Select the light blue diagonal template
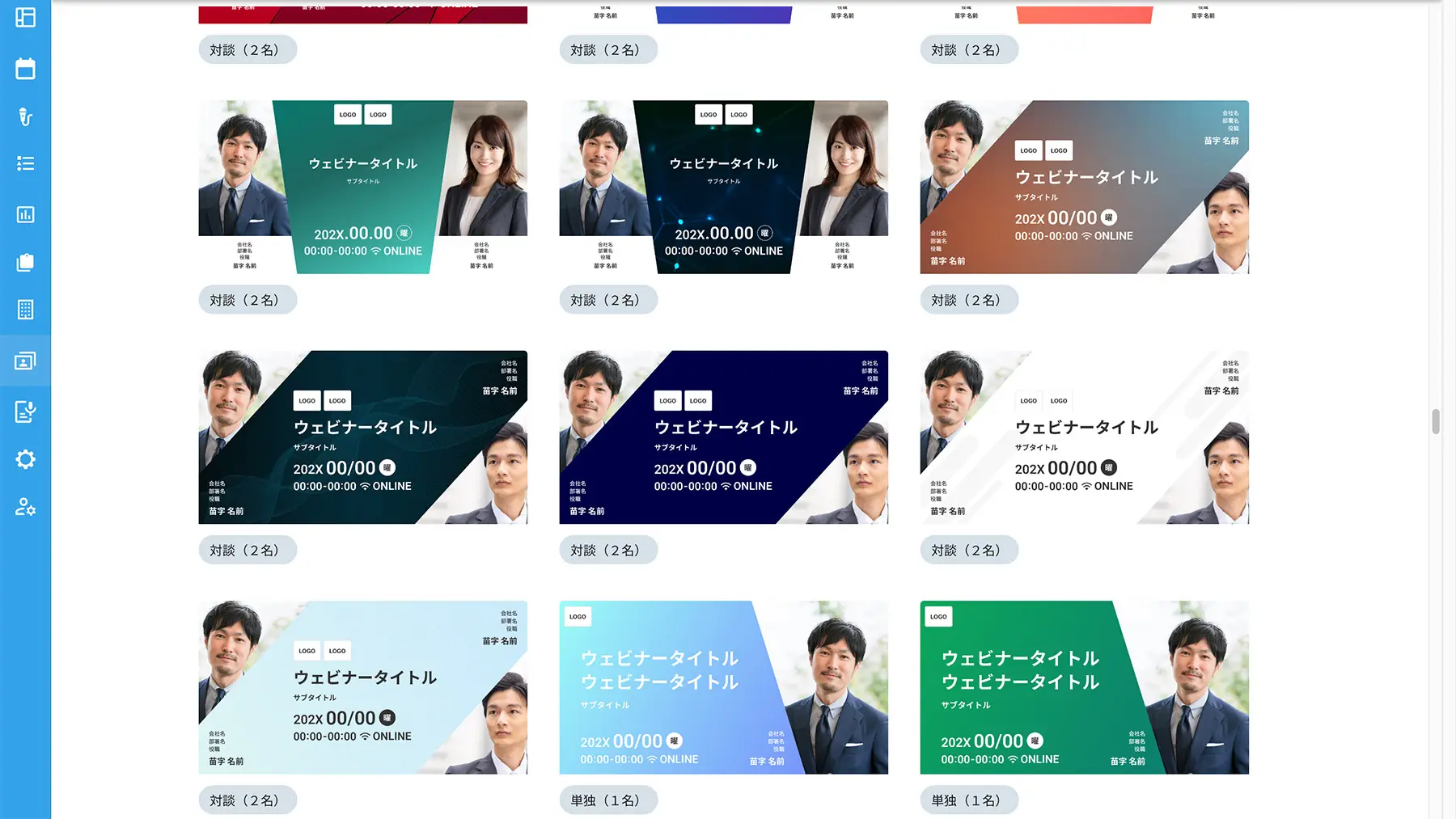Viewport: 1456px width, 819px height. point(362,687)
